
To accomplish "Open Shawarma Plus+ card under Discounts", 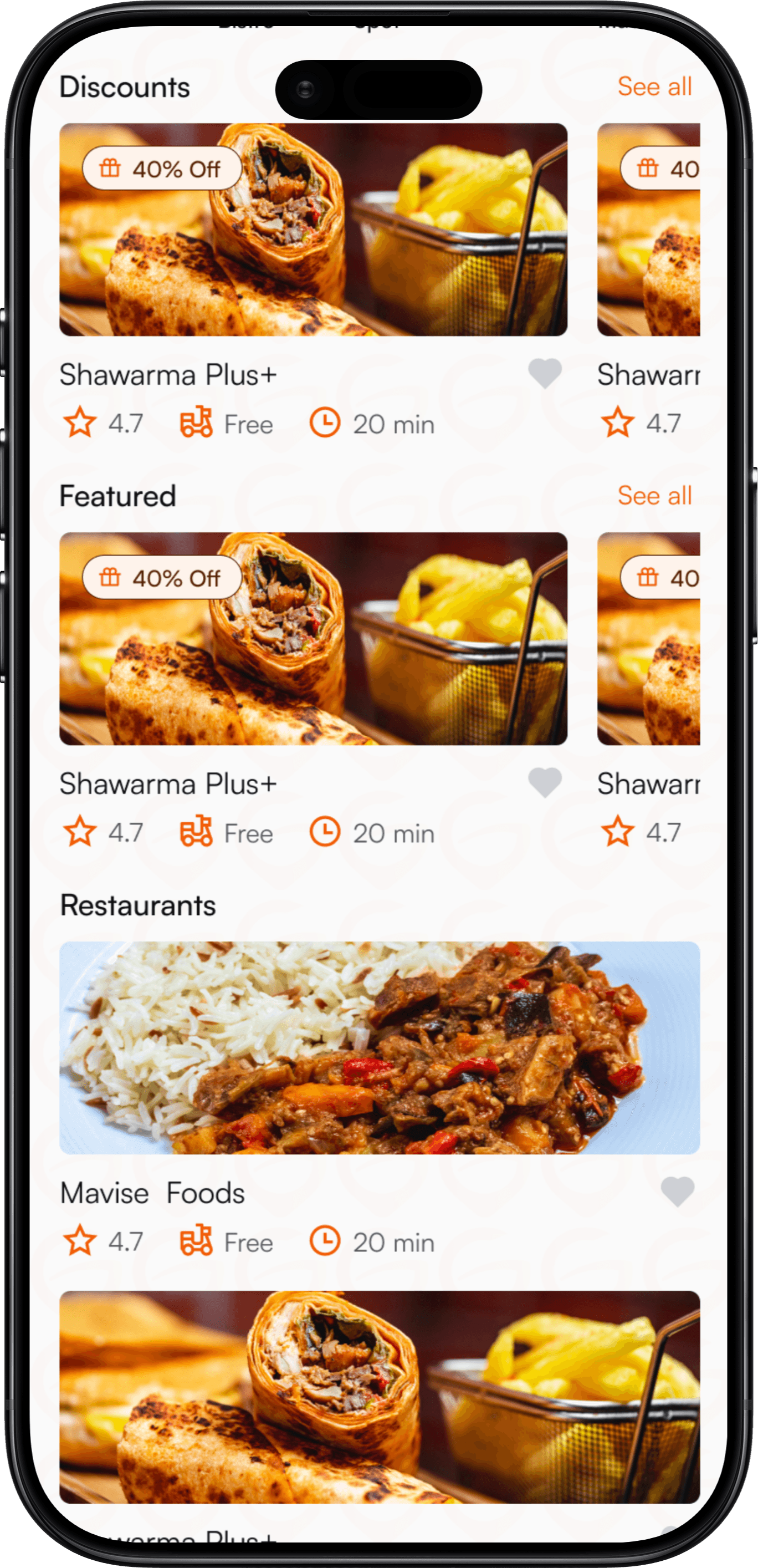I will click(313, 230).
